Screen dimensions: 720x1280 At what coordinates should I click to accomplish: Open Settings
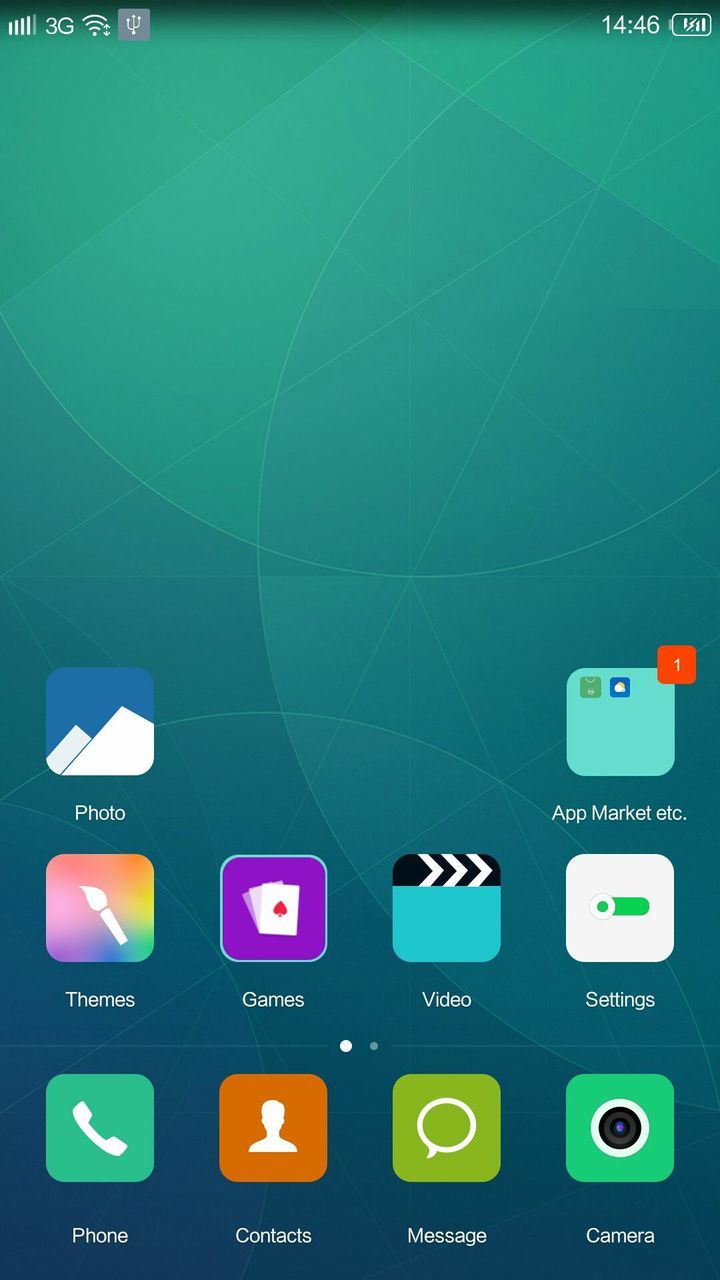(x=620, y=908)
